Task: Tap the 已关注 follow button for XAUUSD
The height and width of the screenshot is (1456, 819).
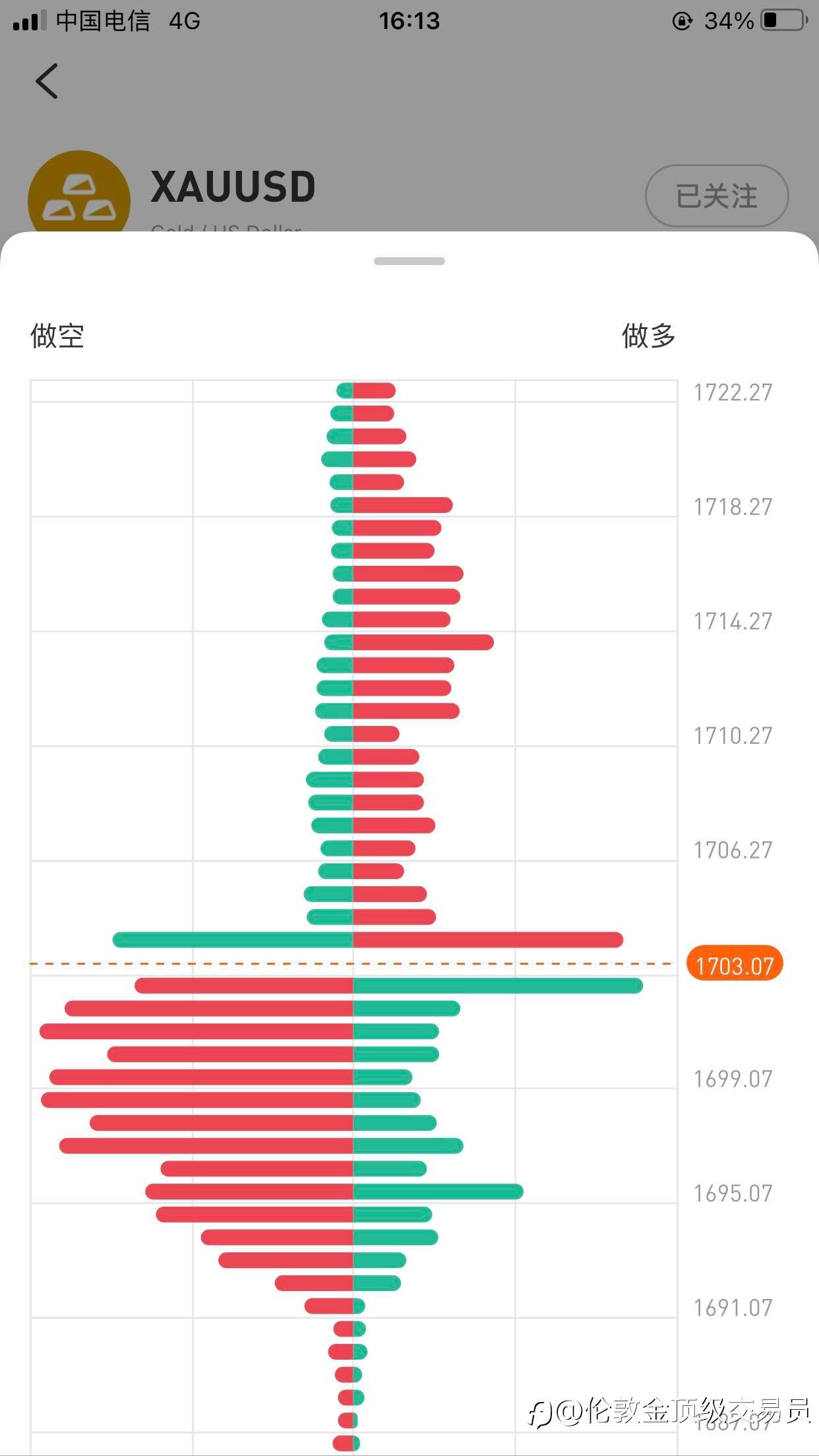Action: pos(717,196)
